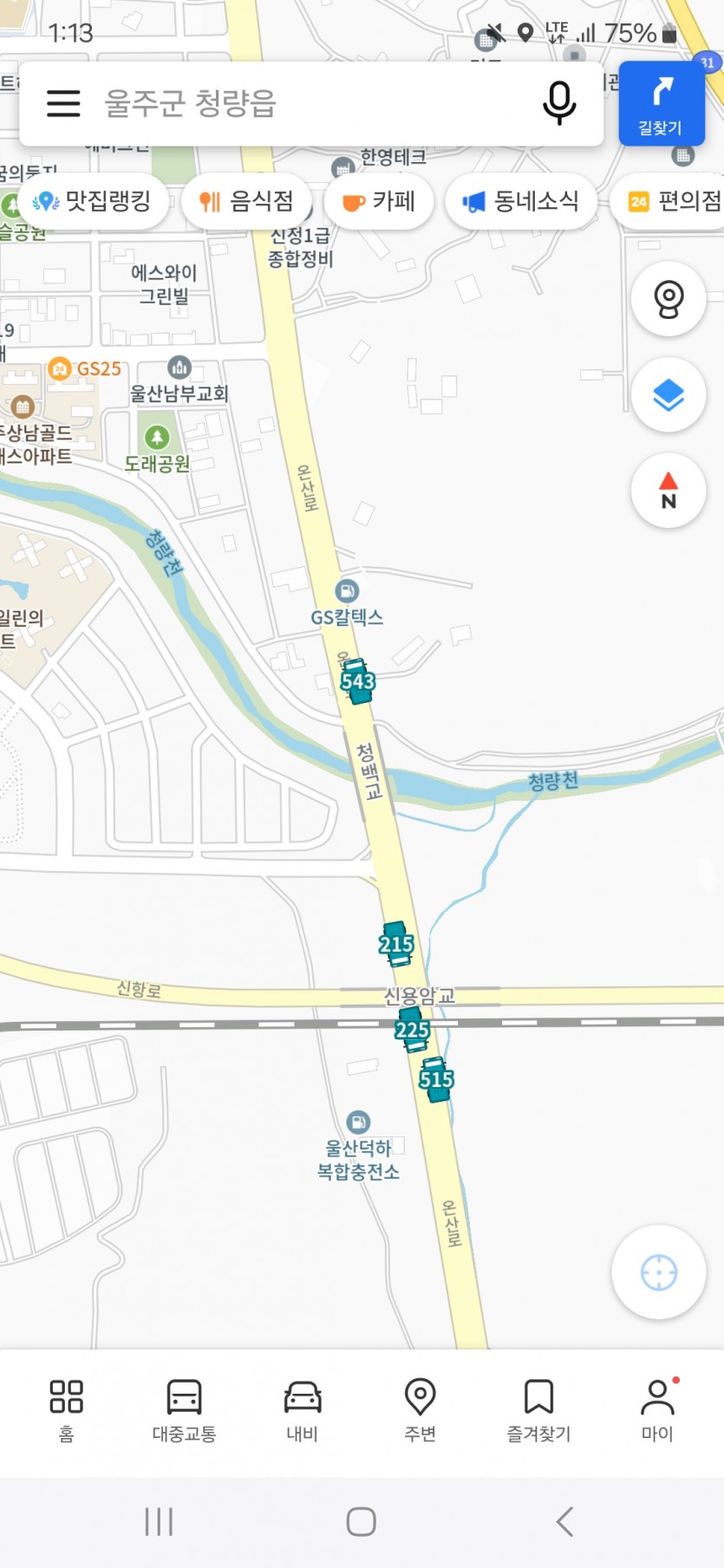This screenshot has width=724, height=1568.
Task: Select the 맛집랭킹 chip
Action: 92,202
